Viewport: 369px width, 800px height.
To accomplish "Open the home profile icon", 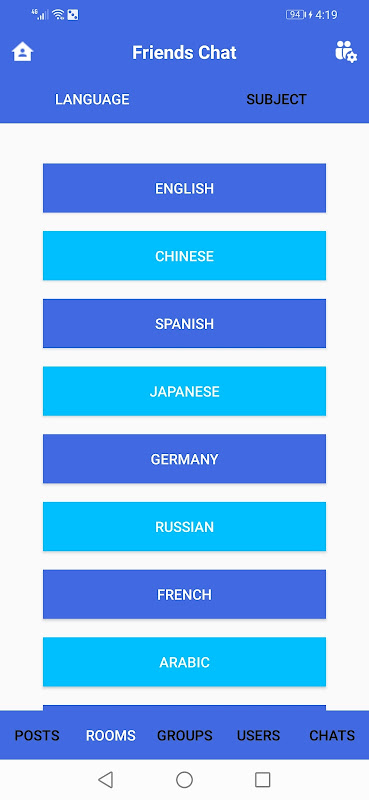I will pos(22,52).
